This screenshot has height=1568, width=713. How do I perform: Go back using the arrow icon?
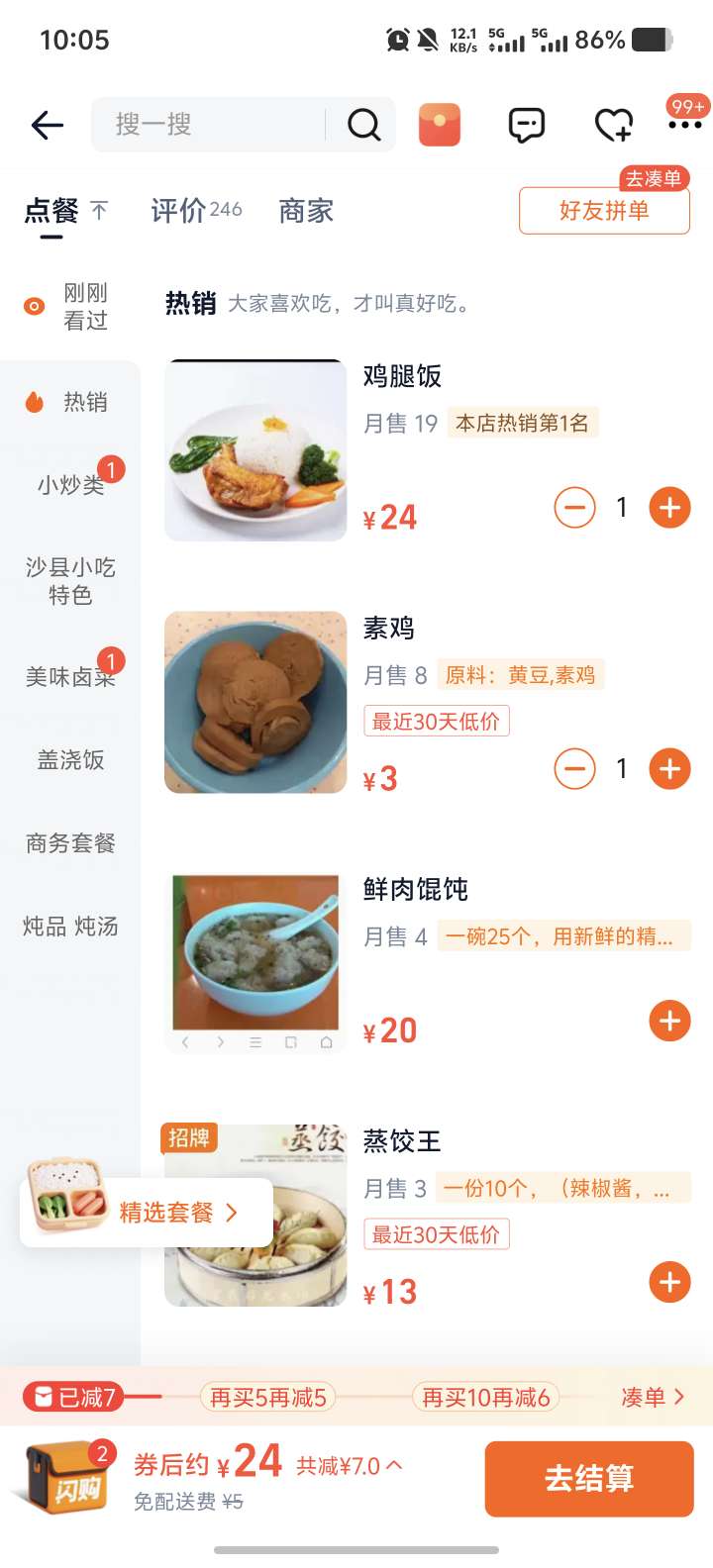point(48,125)
